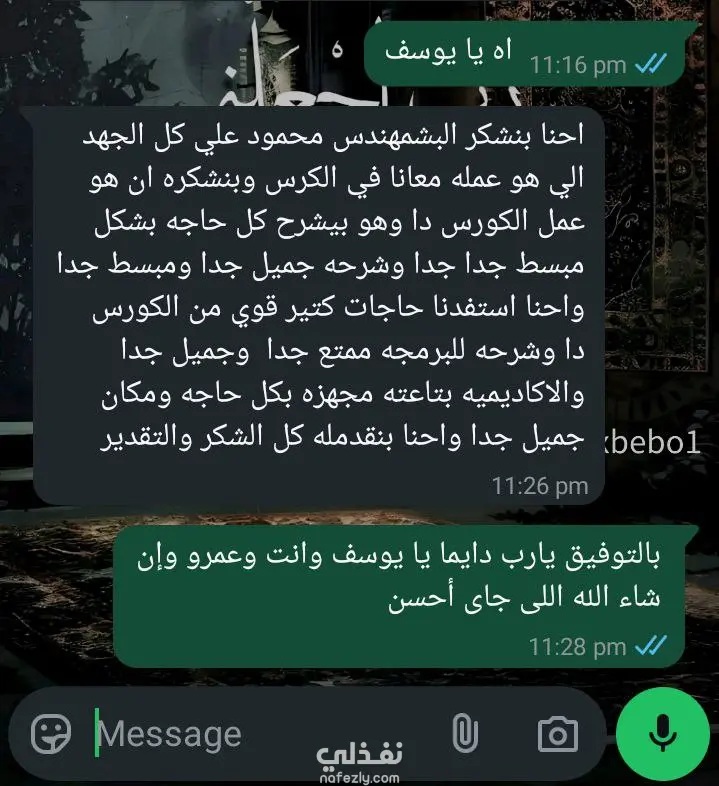Screen dimensions: 719x786
Task: Record a voice message with the microphone
Action: (660, 735)
